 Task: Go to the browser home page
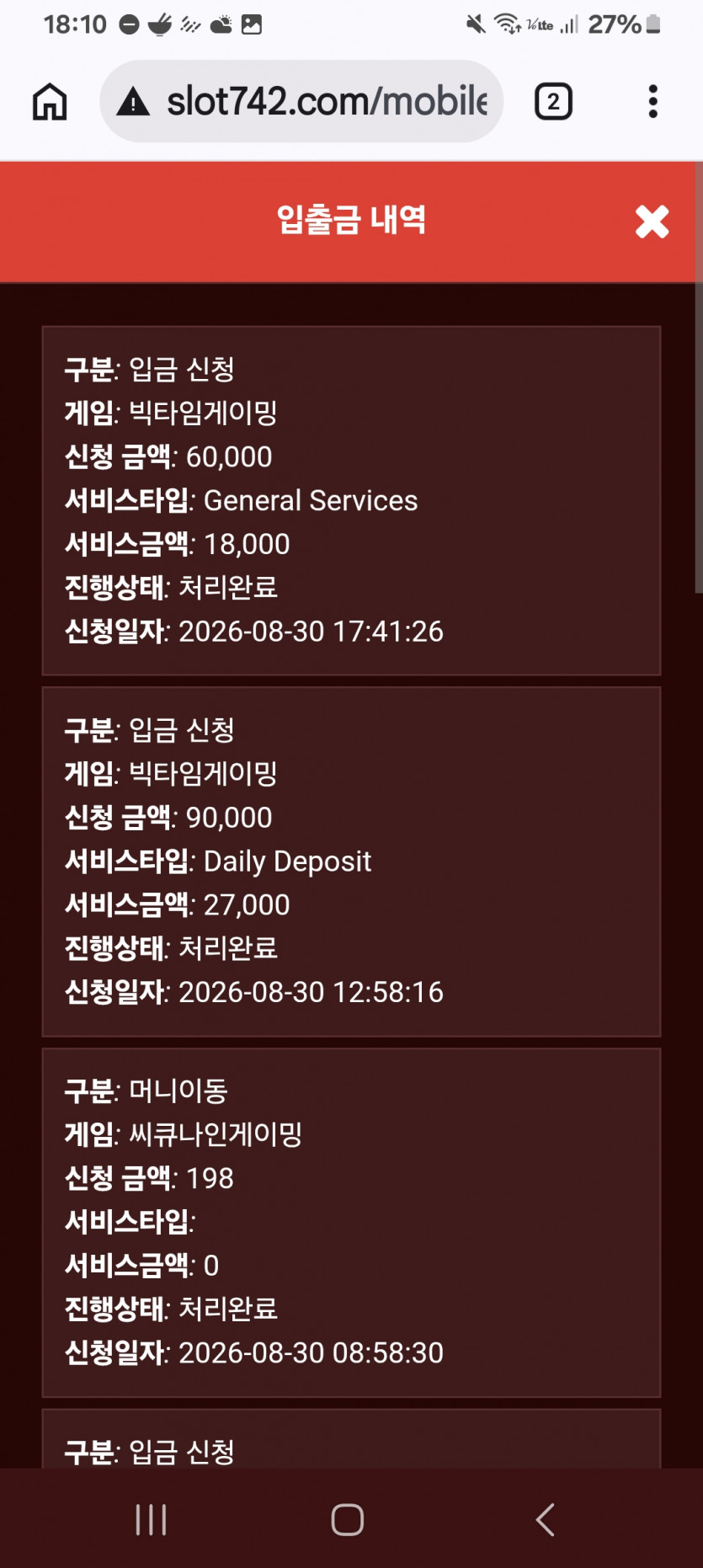click(x=50, y=102)
